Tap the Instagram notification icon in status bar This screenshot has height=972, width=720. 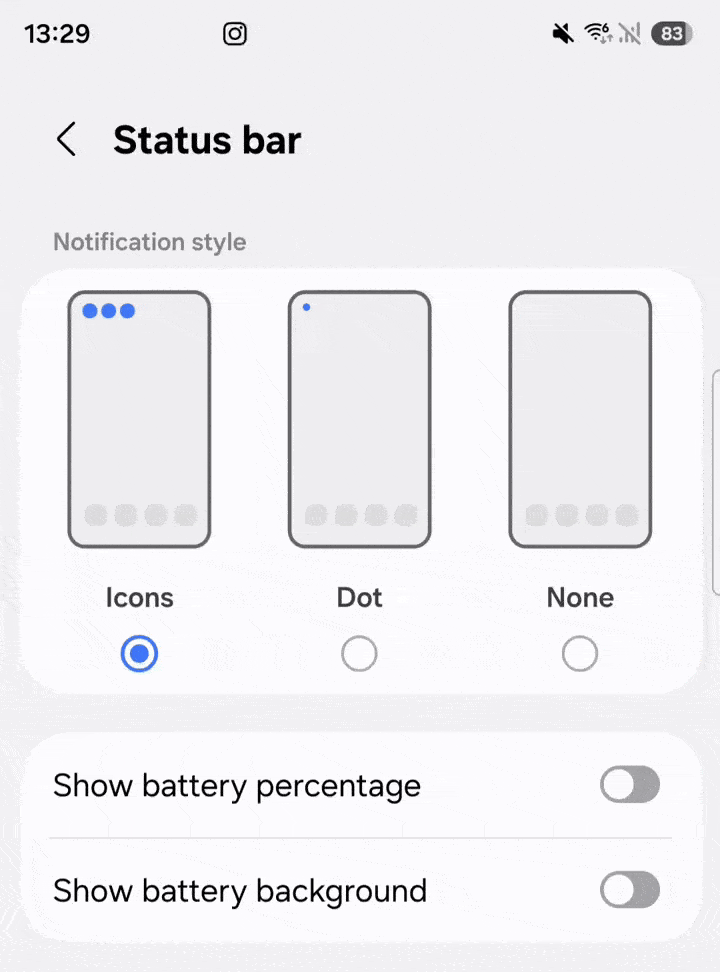point(234,33)
